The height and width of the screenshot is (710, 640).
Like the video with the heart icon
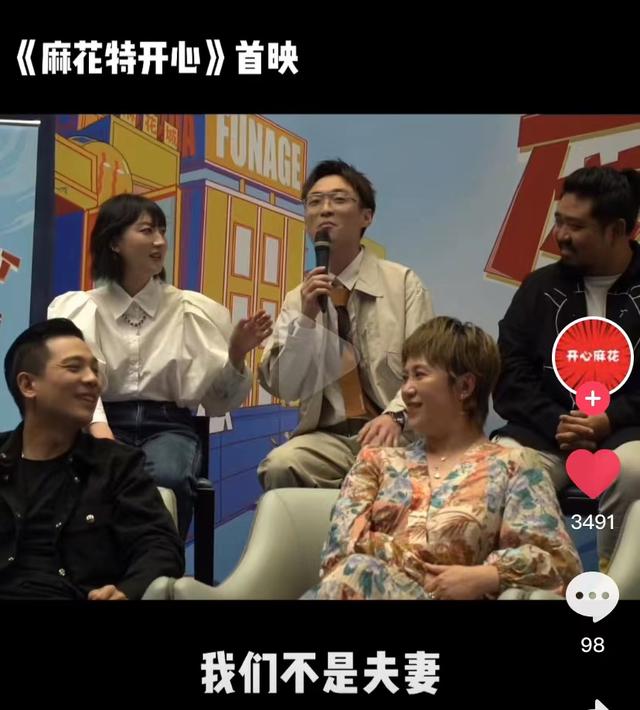click(592, 474)
